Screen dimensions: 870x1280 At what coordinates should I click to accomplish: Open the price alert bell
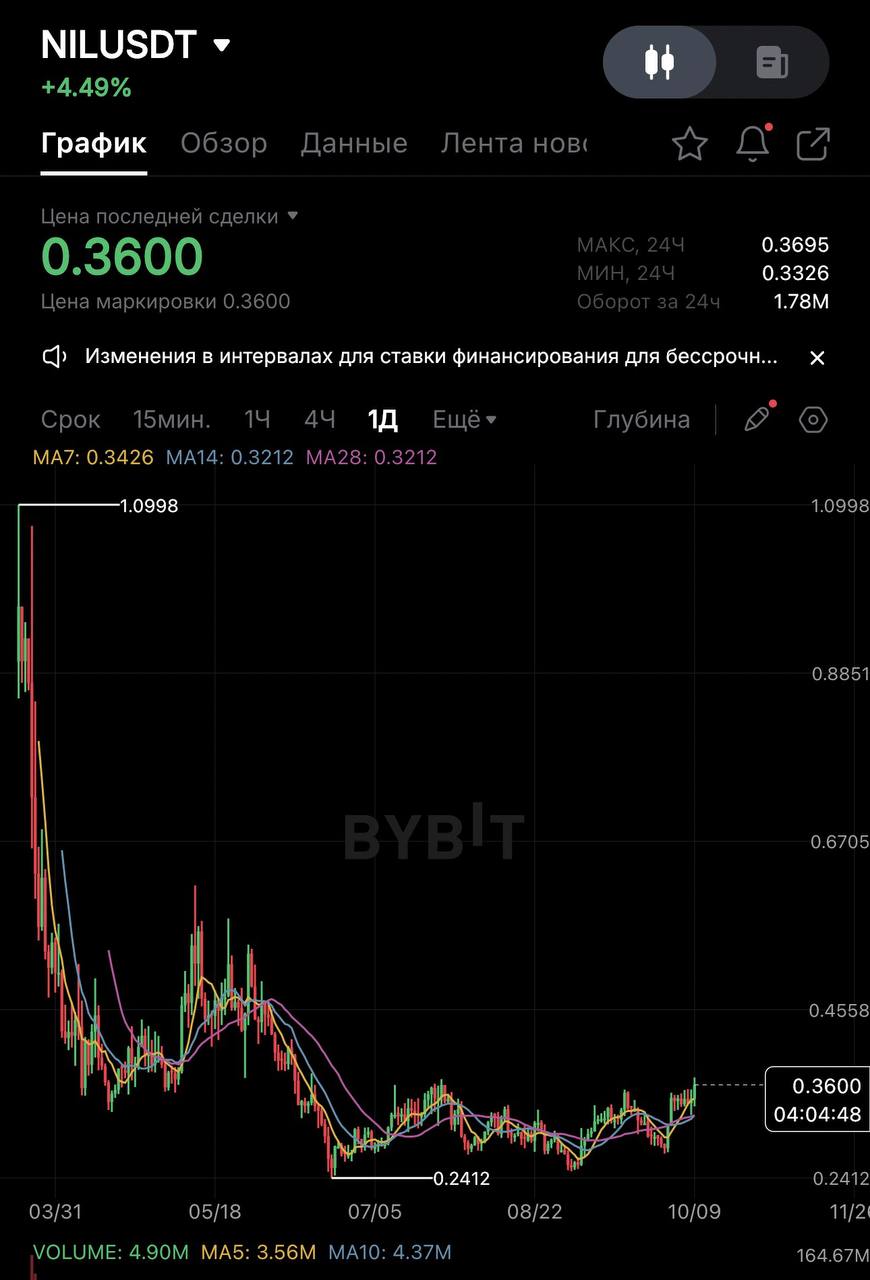click(x=752, y=144)
